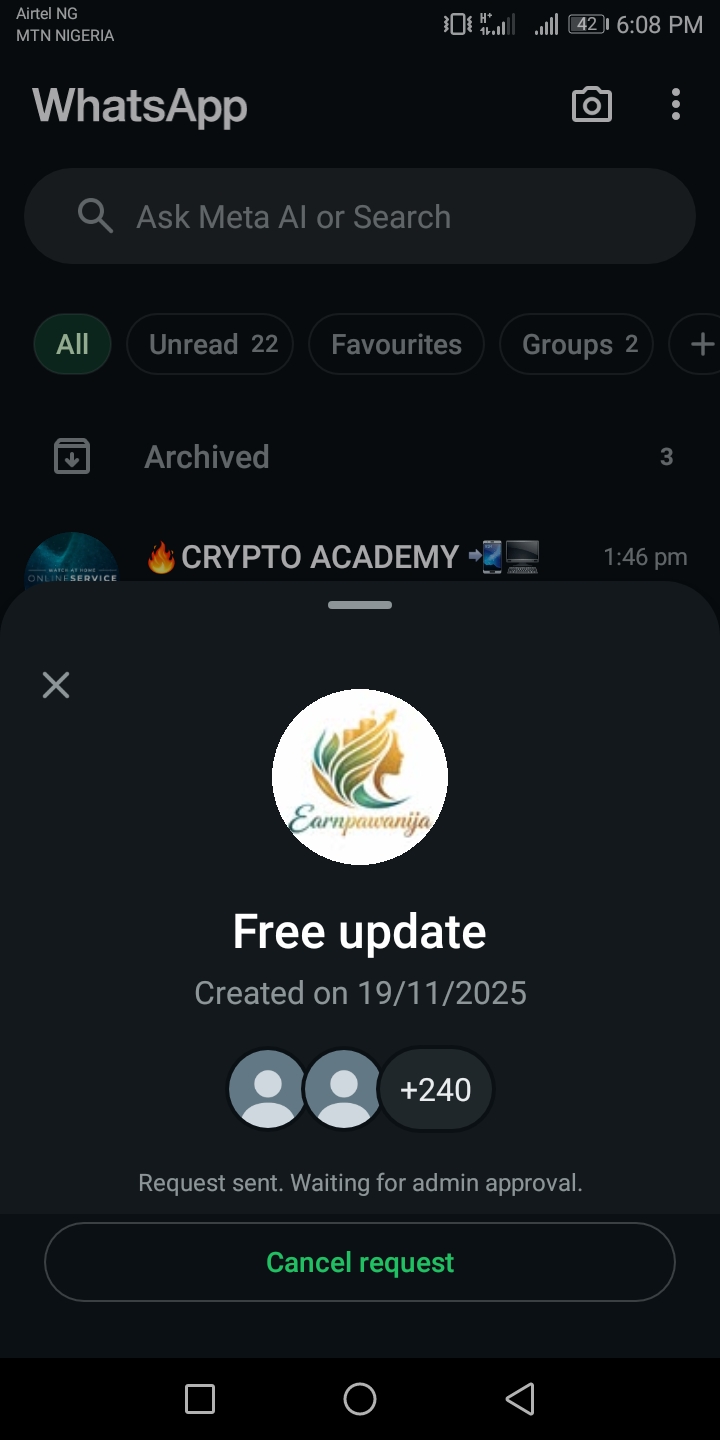Image resolution: width=720 pixels, height=1440 pixels.
Task: Open the three-dot overflow menu
Action: (676, 105)
